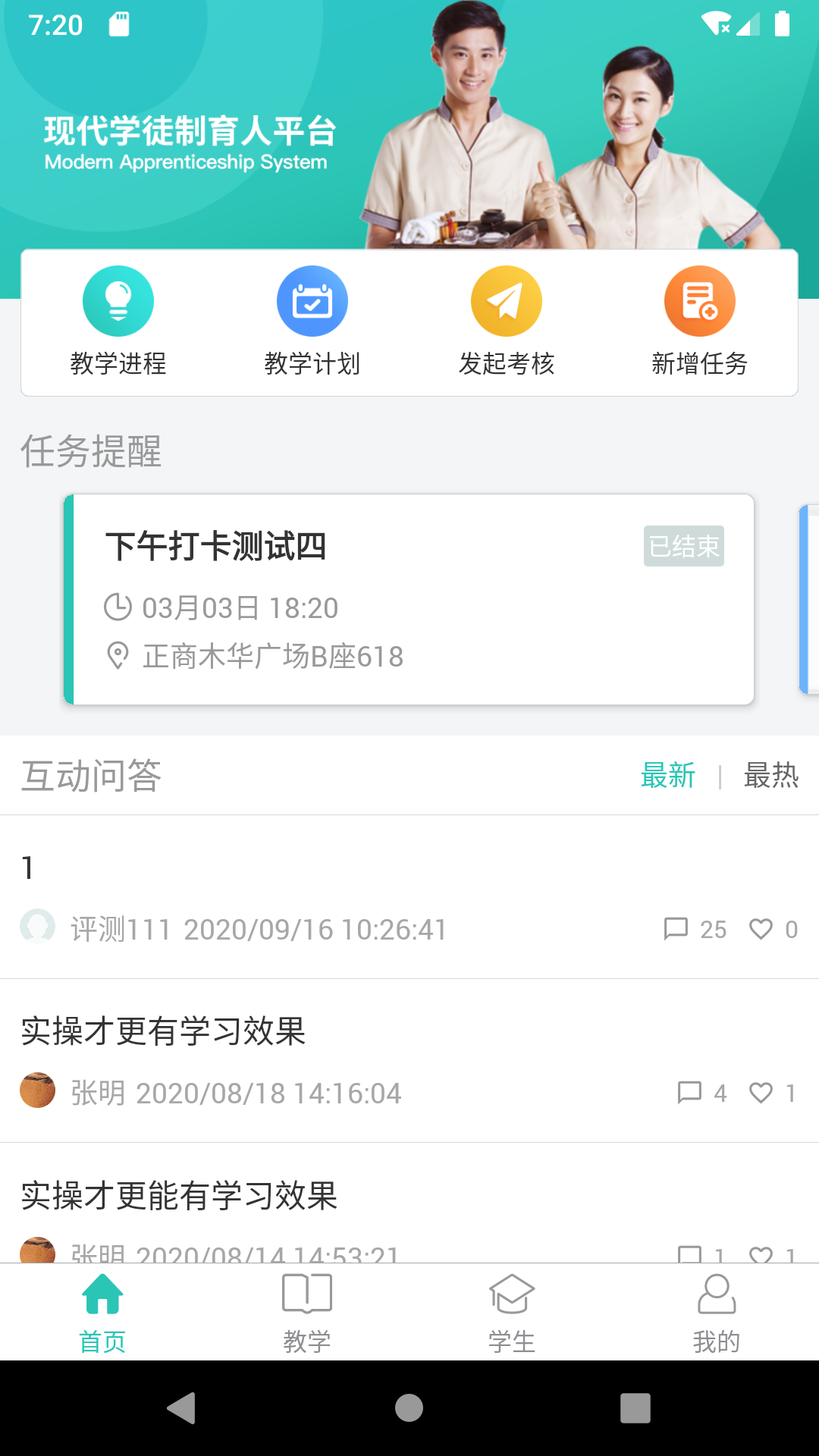
Task: Like the post 实操才更有学习效果
Action: [761, 1093]
